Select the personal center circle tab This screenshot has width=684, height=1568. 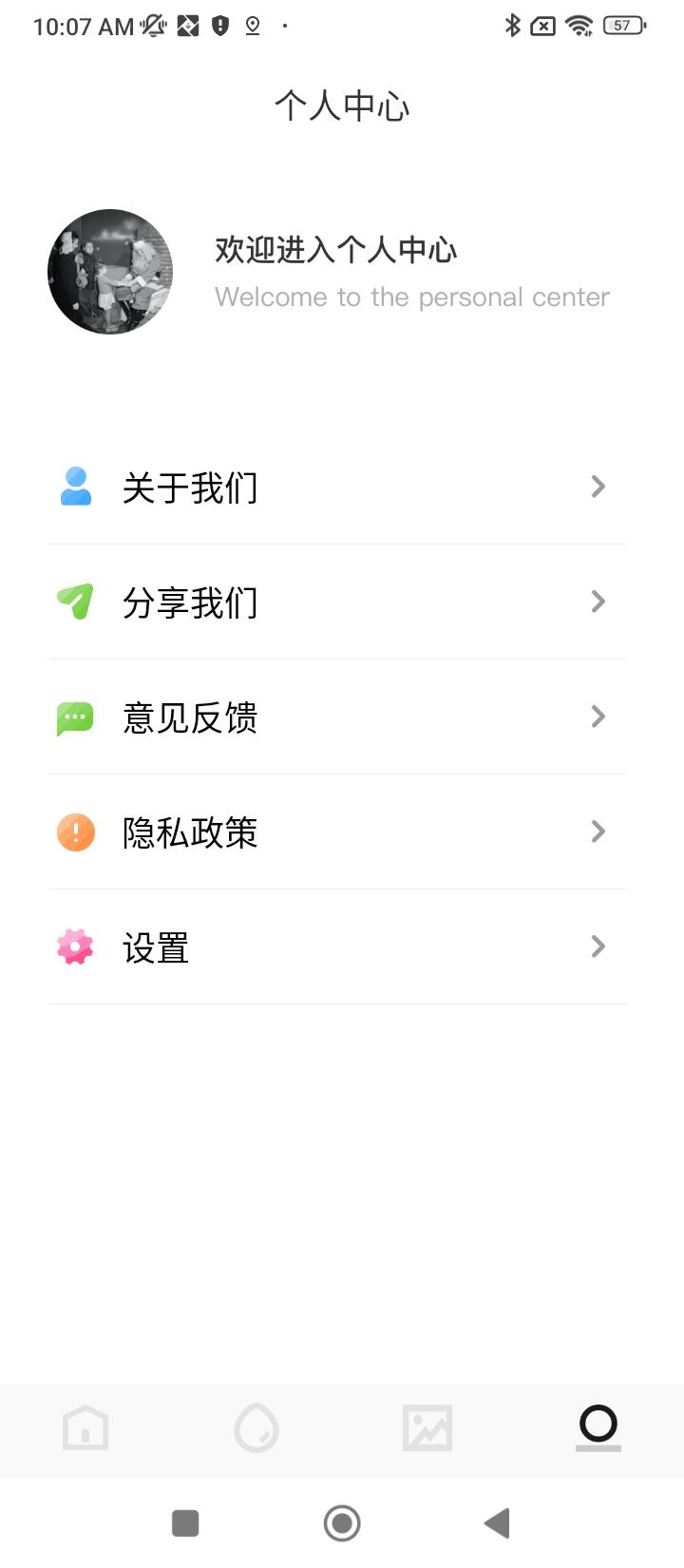[598, 1425]
